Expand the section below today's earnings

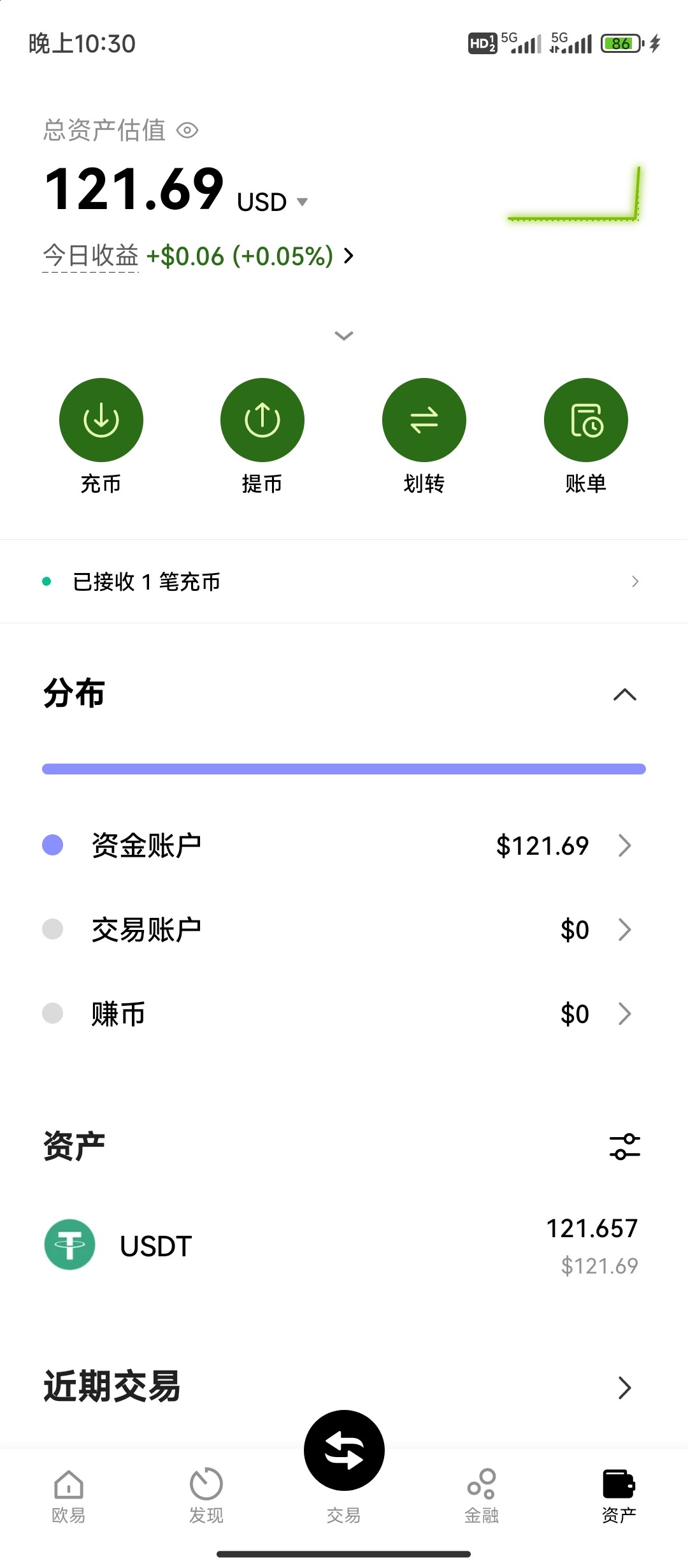[344, 336]
